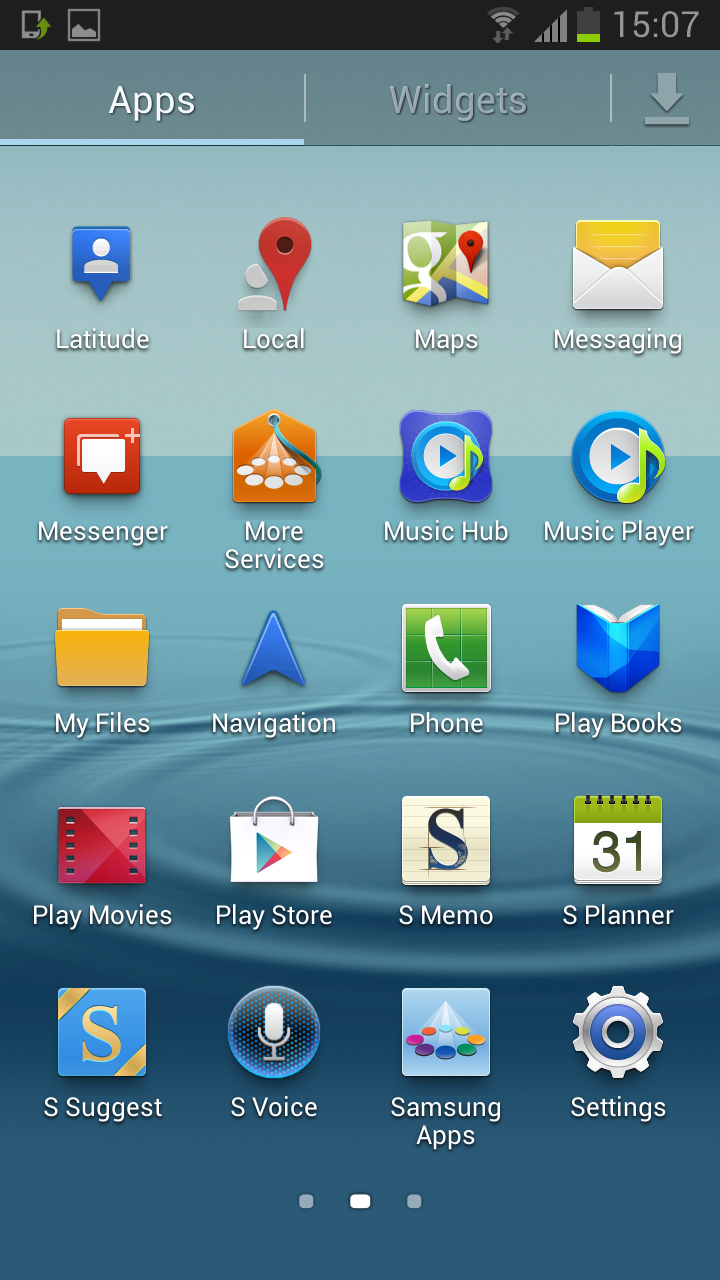Open S Memo
This screenshot has width=720, height=1280.
(446, 841)
